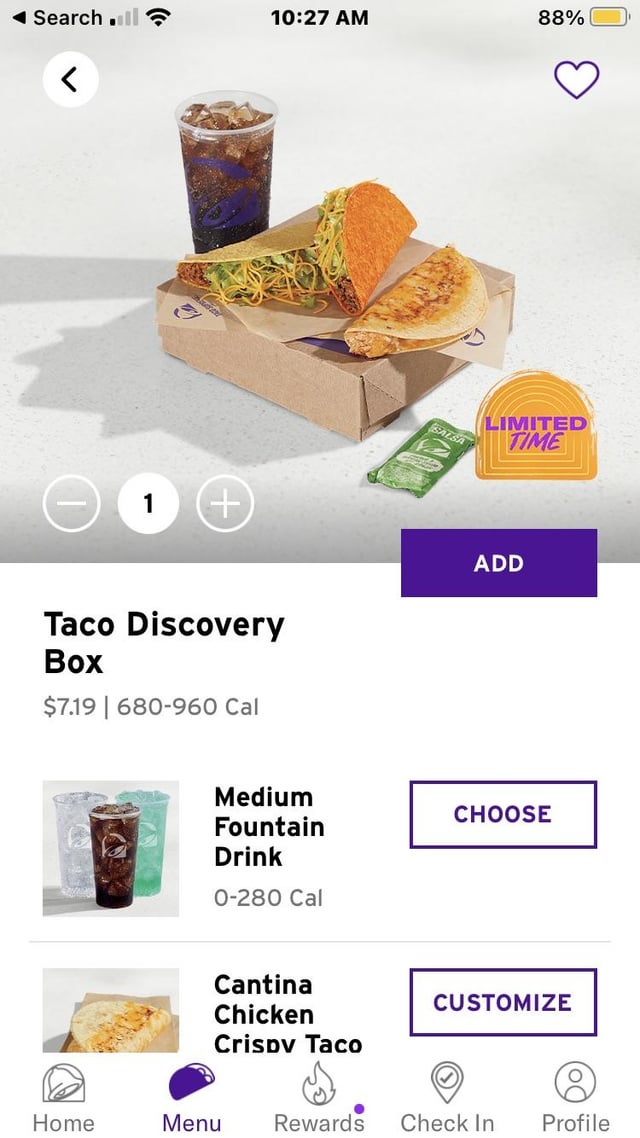Increase the item quantity
This screenshot has width=640, height=1138.
coord(225,505)
